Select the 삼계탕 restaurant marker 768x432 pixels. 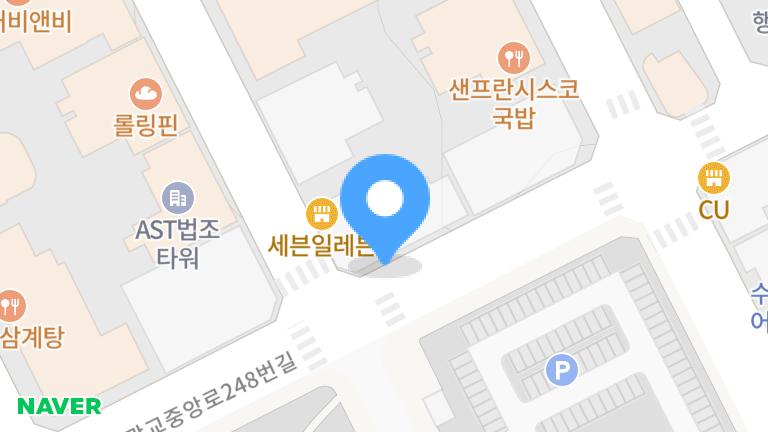[10, 304]
